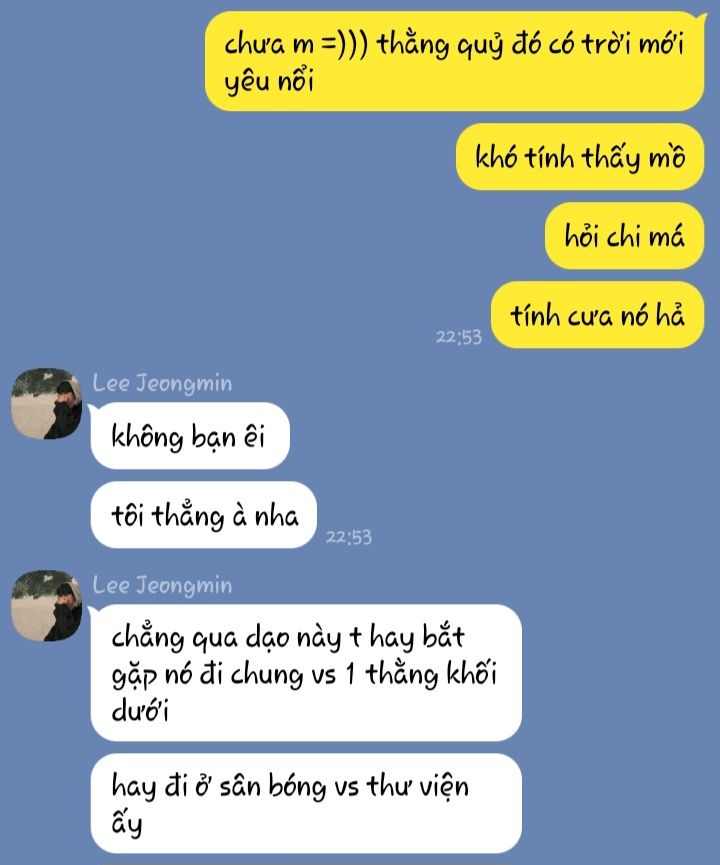Screen dimensions: 720x865
Task: View Lee Jeongmin's profile picture above "chẳng qua dạo này"
Action: pos(46,606)
